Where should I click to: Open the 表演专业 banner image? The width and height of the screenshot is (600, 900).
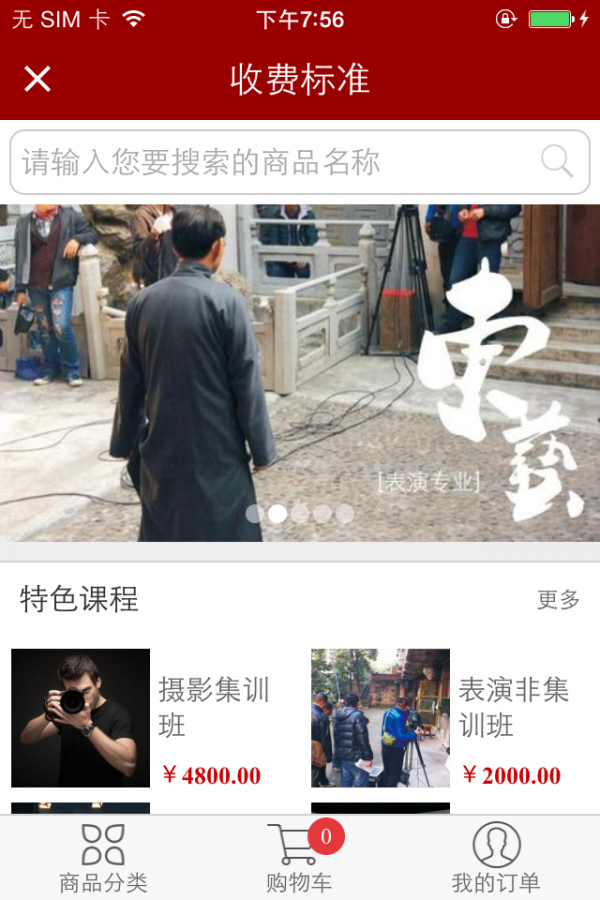click(x=300, y=372)
